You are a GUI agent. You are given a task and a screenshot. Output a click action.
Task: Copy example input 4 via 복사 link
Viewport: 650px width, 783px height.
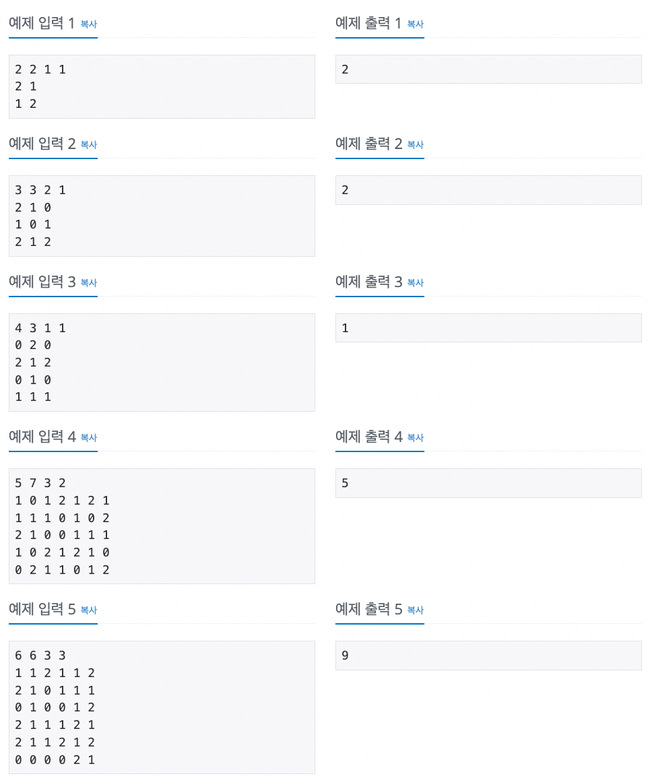click(88, 438)
